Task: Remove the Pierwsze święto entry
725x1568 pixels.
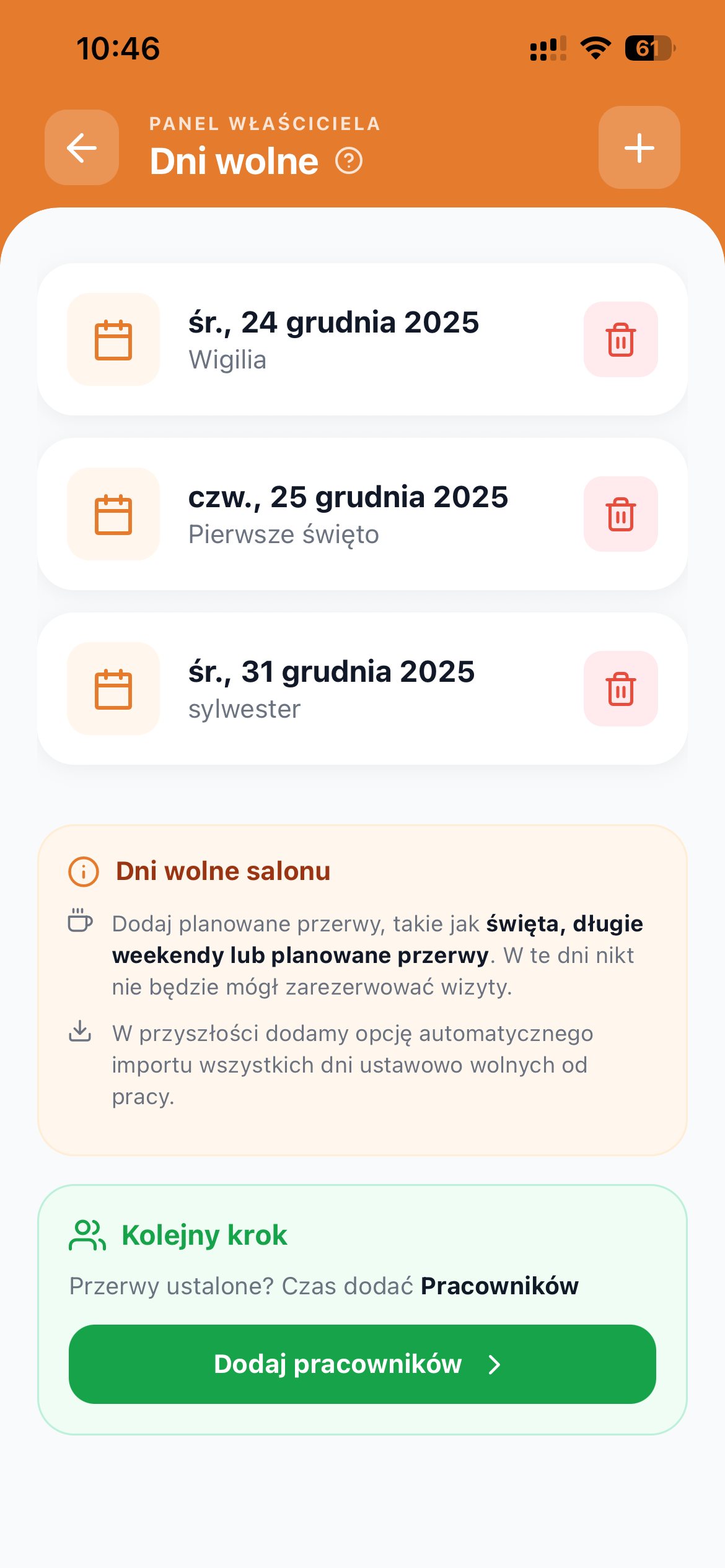Action: coord(621,514)
